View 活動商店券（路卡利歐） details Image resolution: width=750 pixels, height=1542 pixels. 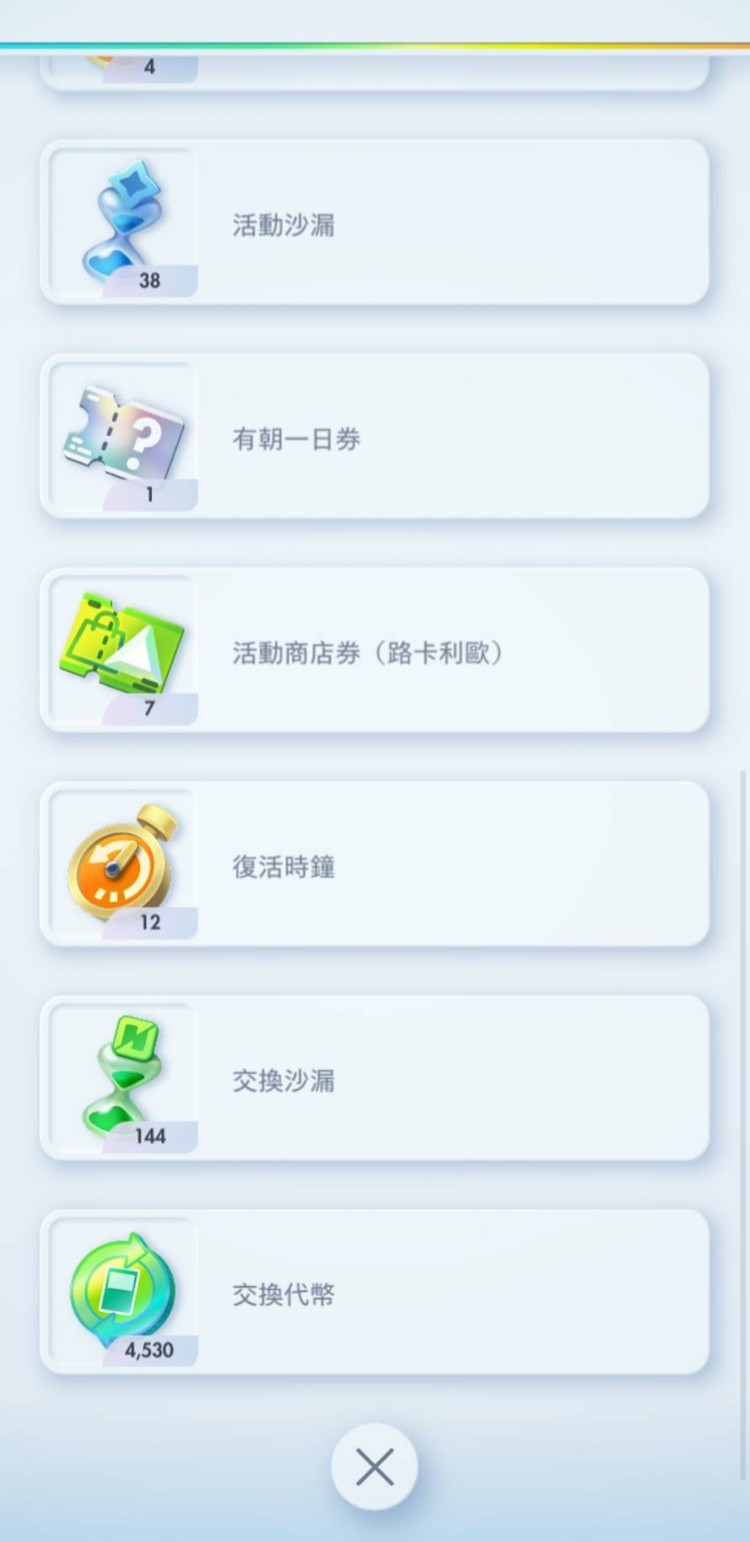tap(374, 651)
